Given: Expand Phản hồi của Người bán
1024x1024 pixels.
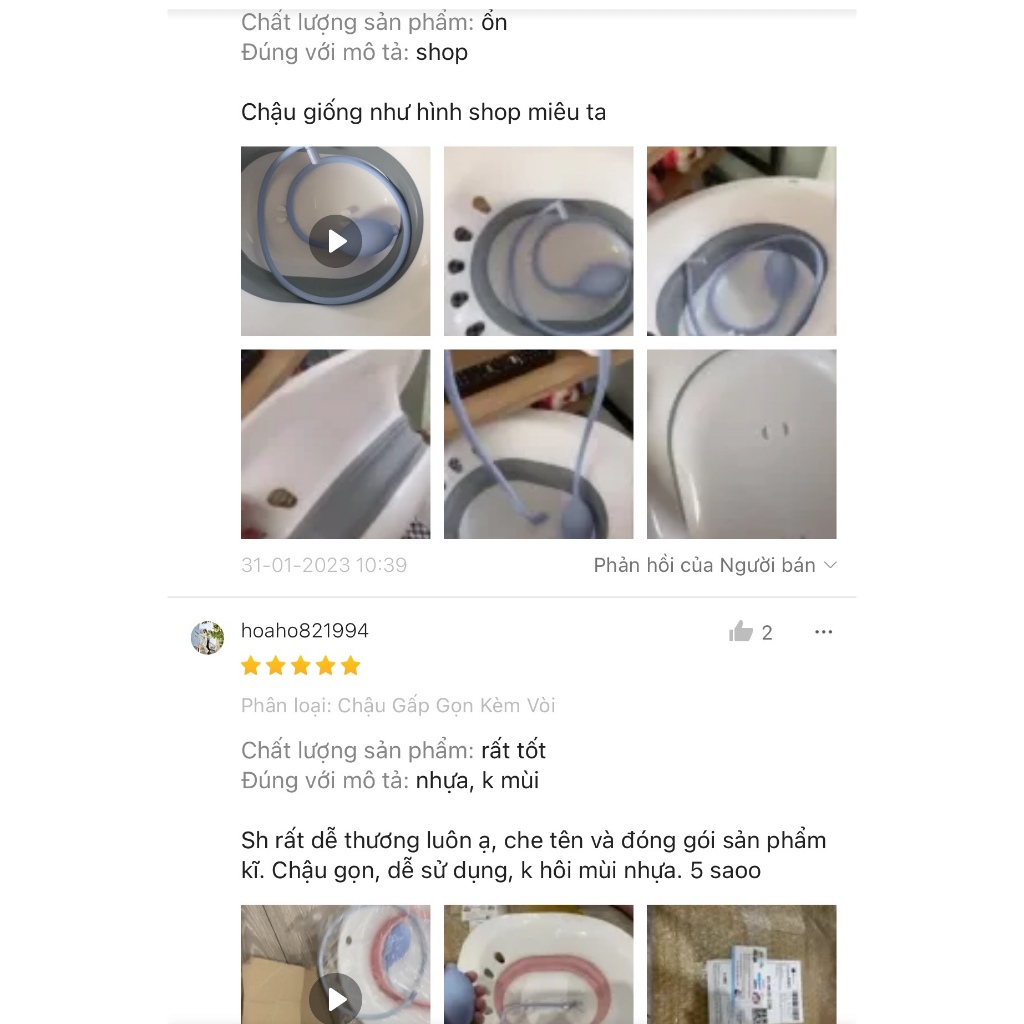Looking at the screenshot, I should (x=715, y=565).
